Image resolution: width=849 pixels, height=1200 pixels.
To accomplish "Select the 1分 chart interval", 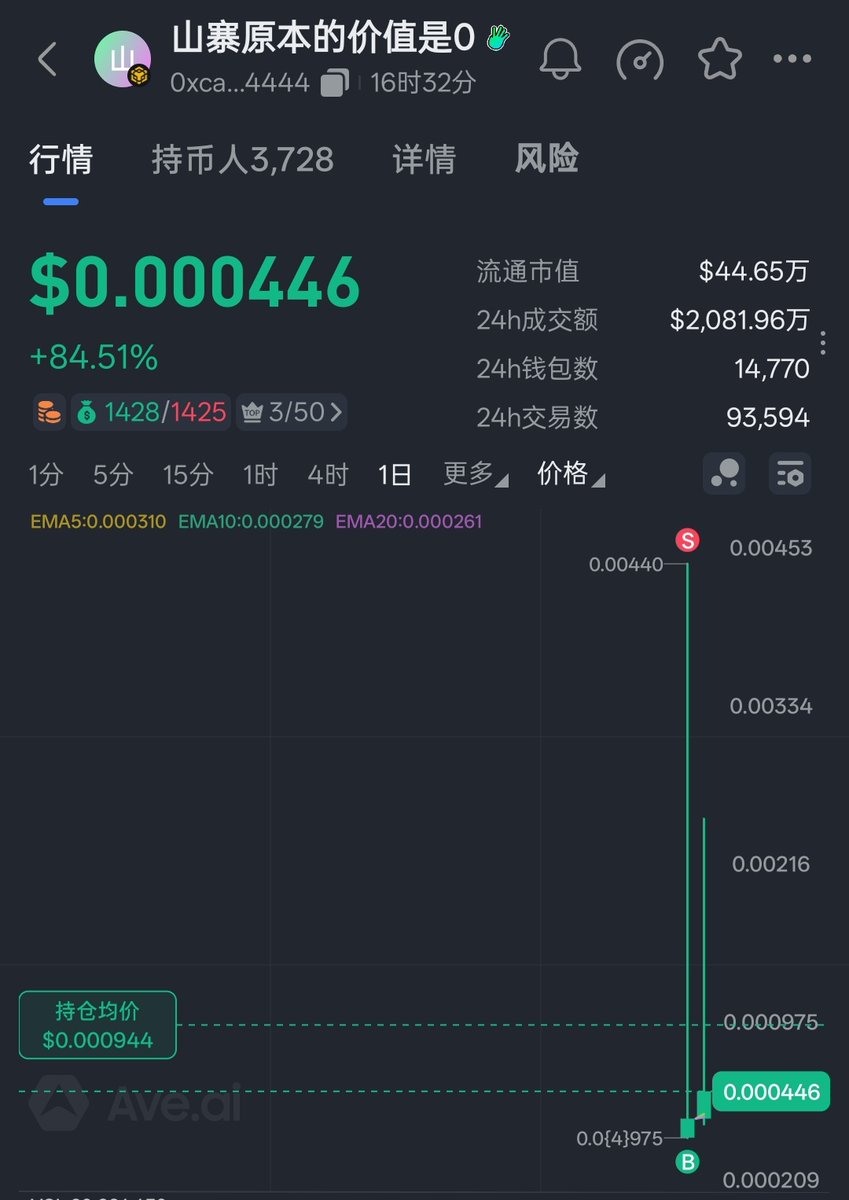I will (45, 475).
